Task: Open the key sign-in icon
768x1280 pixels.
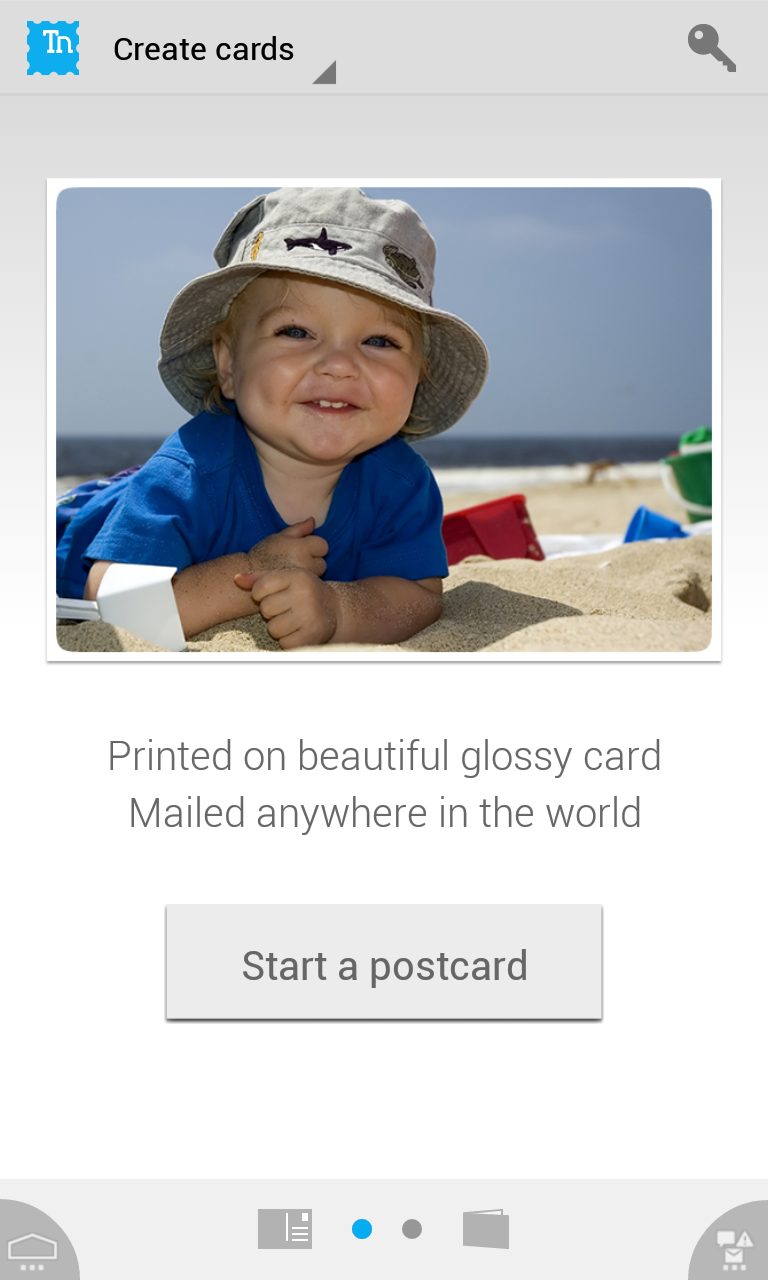Action: click(x=711, y=48)
